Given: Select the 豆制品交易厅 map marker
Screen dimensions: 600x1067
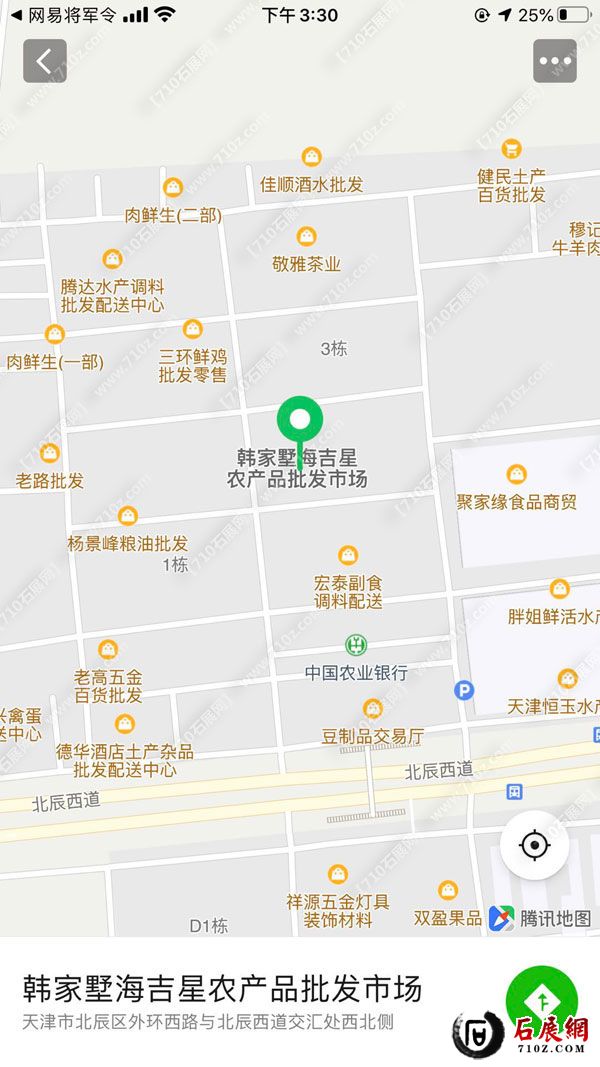Looking at the screenshot, I should [x=373, y=710].
